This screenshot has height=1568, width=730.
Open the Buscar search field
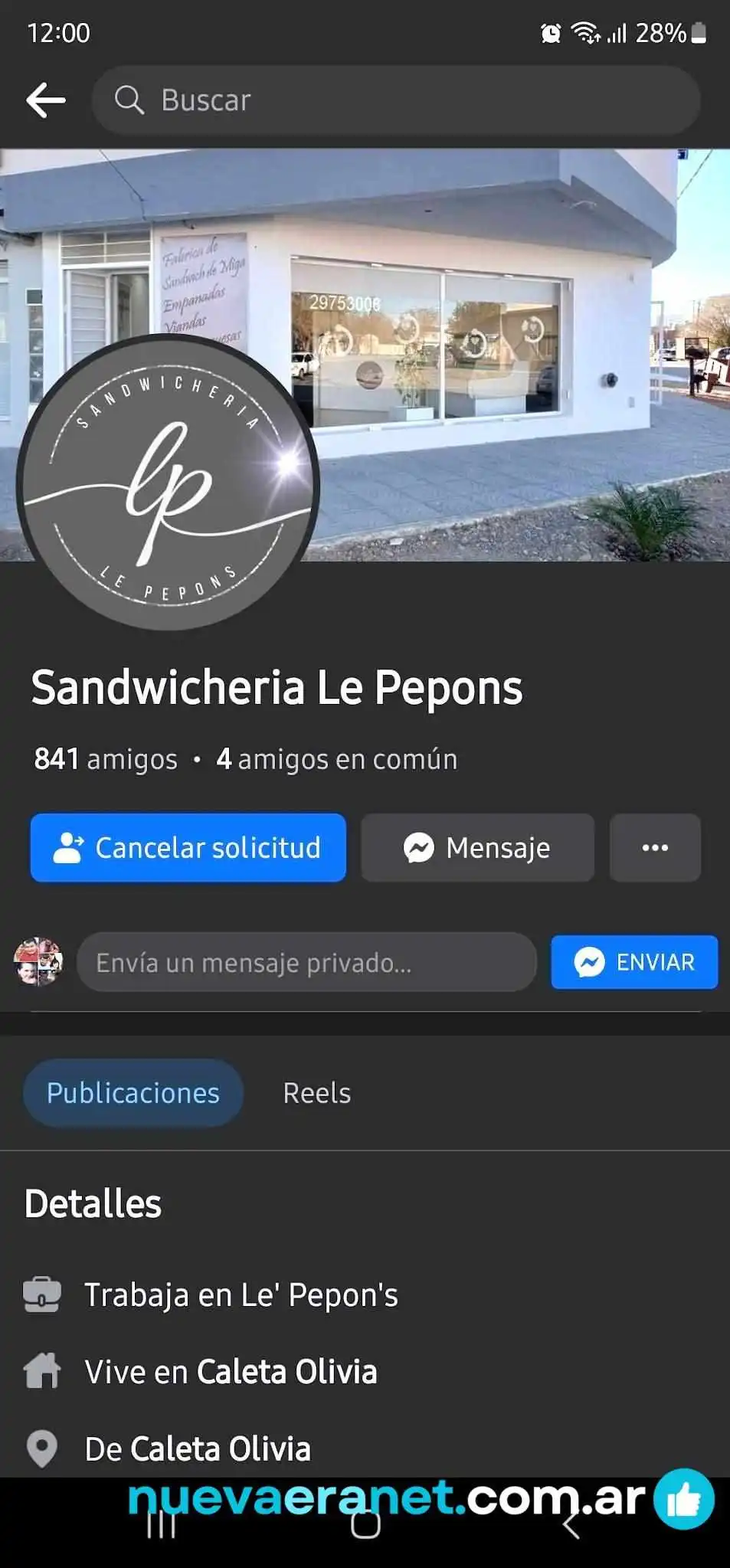(396, 100)
